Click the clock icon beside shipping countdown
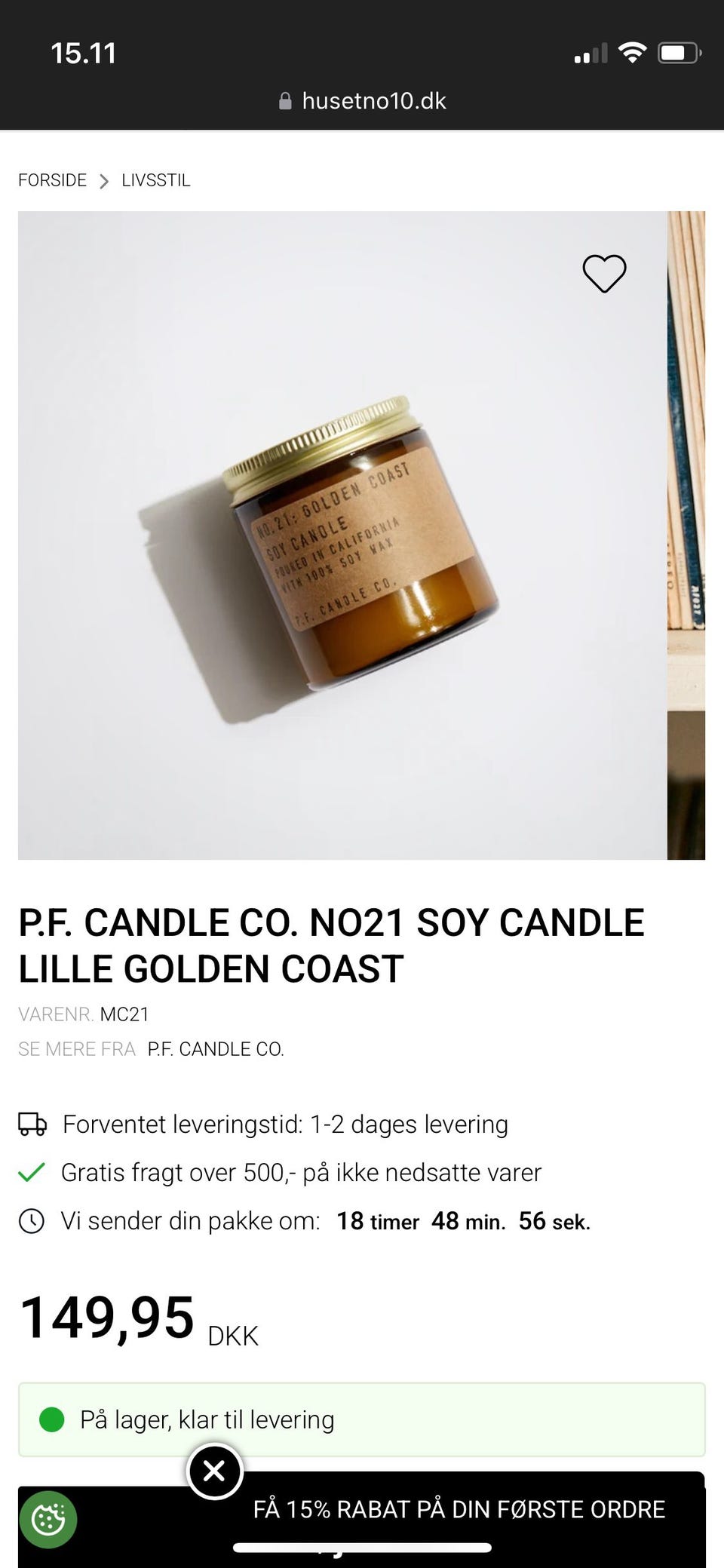Viewport: 724px width, 1568px height. (x=32, y=1220)
